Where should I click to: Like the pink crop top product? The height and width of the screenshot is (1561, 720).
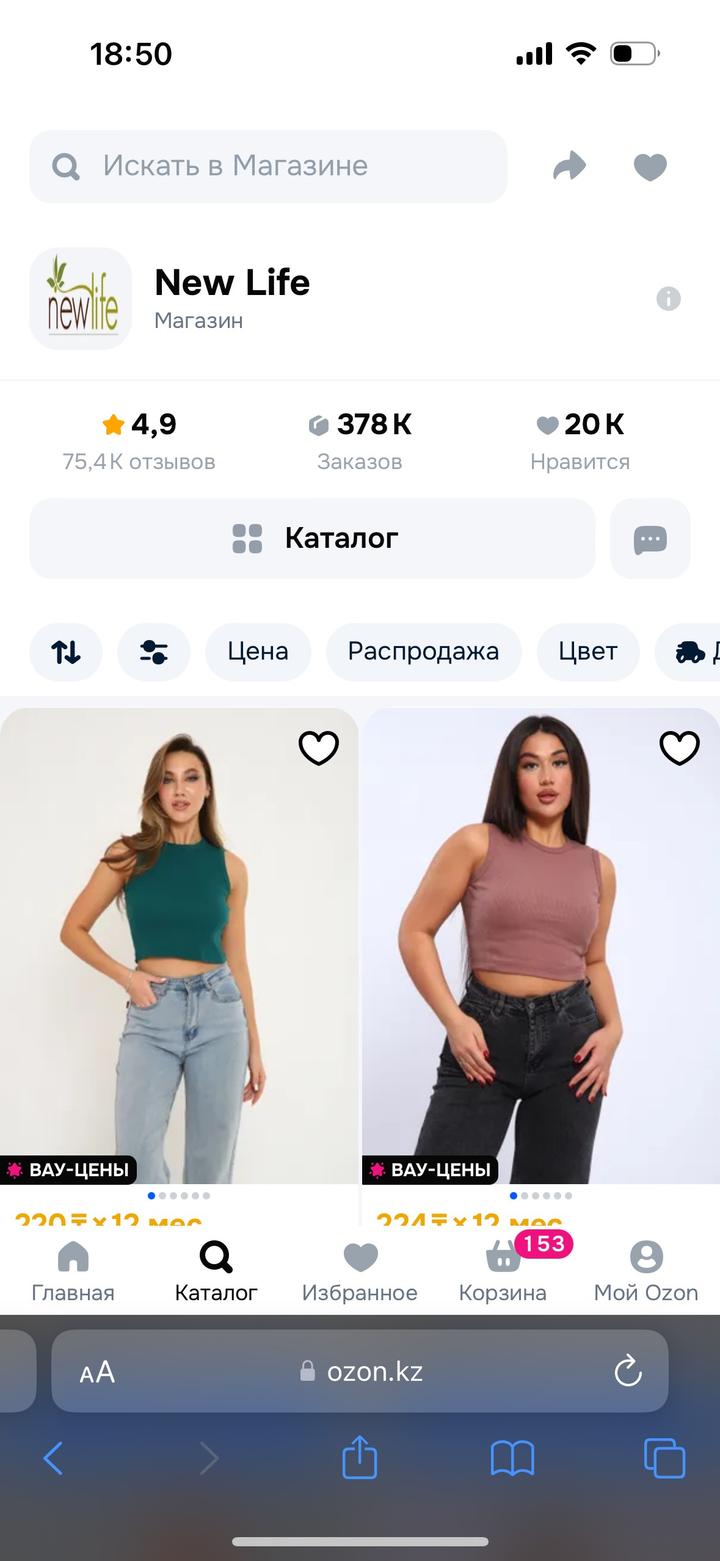[680, 748]
